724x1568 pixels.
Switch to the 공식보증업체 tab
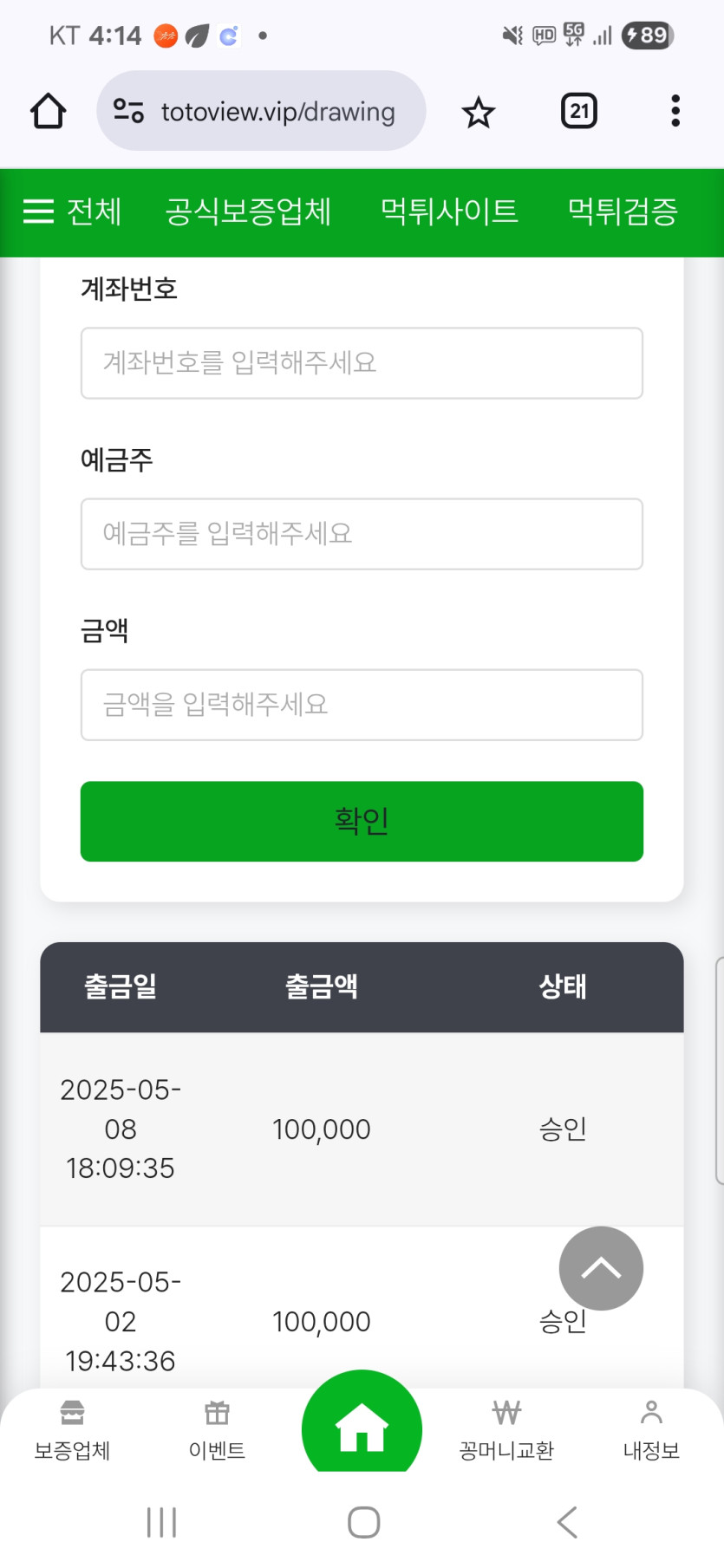[248, 211]
